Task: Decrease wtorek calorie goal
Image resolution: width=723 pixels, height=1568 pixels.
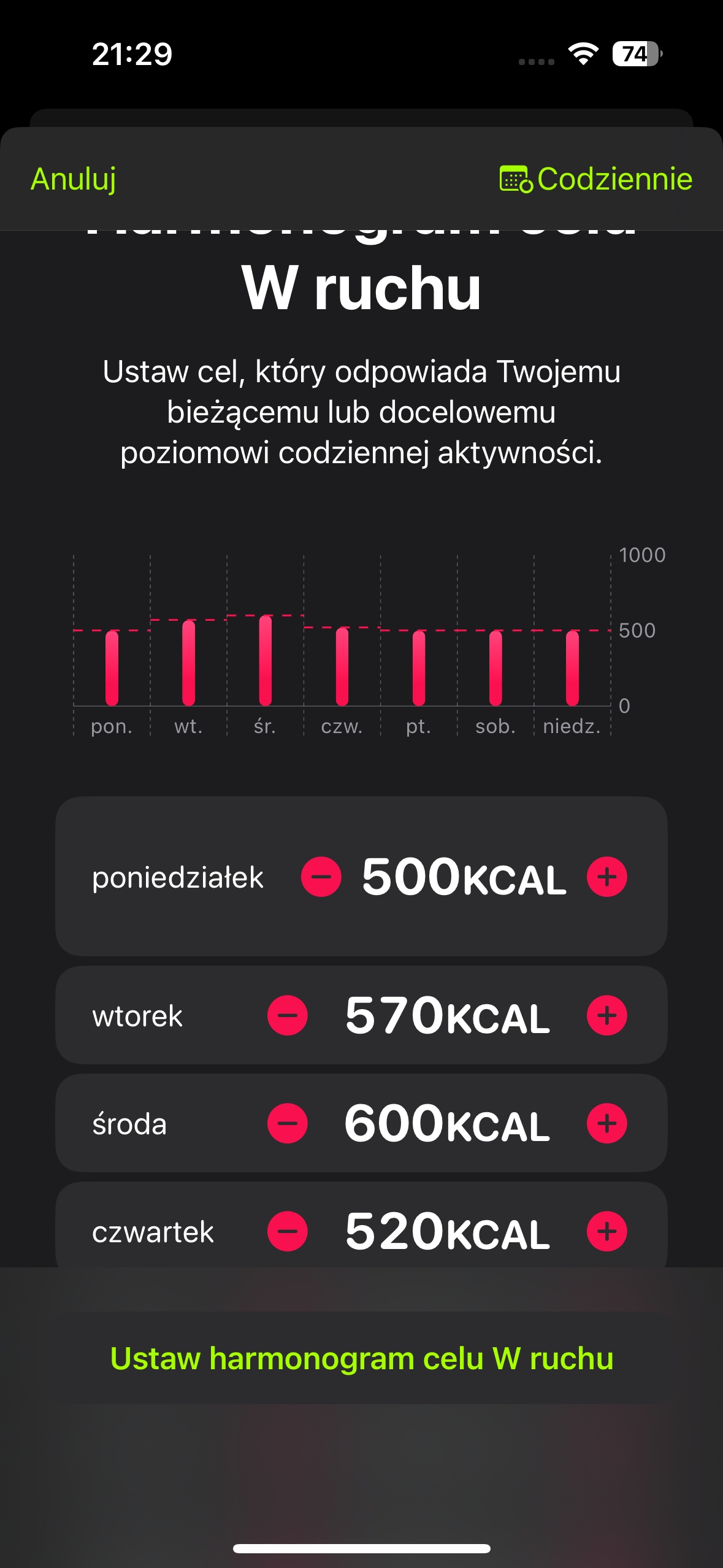Action: [287, 1015]
